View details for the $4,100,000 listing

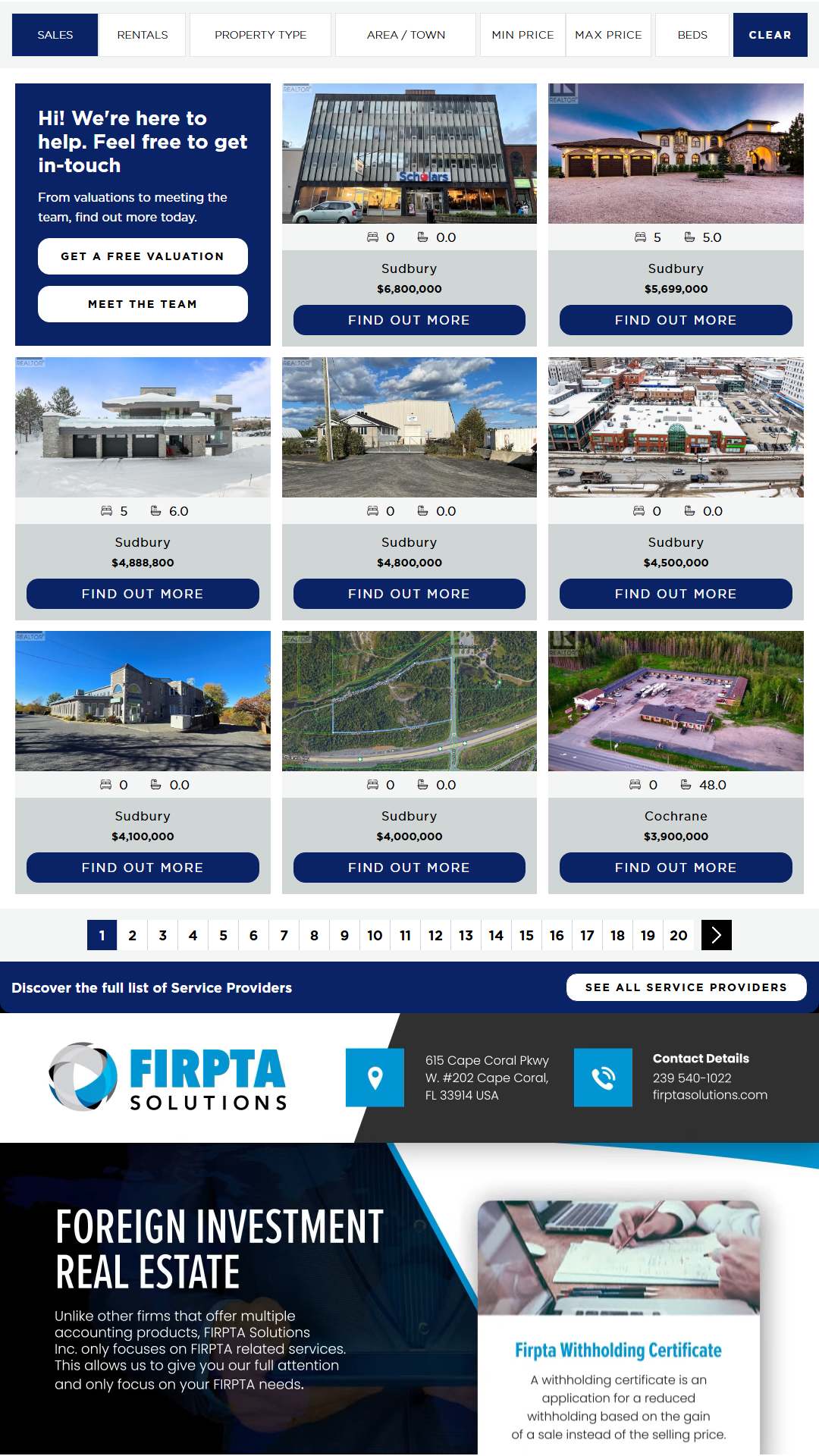pyautogui.click(x=143, y=868)
